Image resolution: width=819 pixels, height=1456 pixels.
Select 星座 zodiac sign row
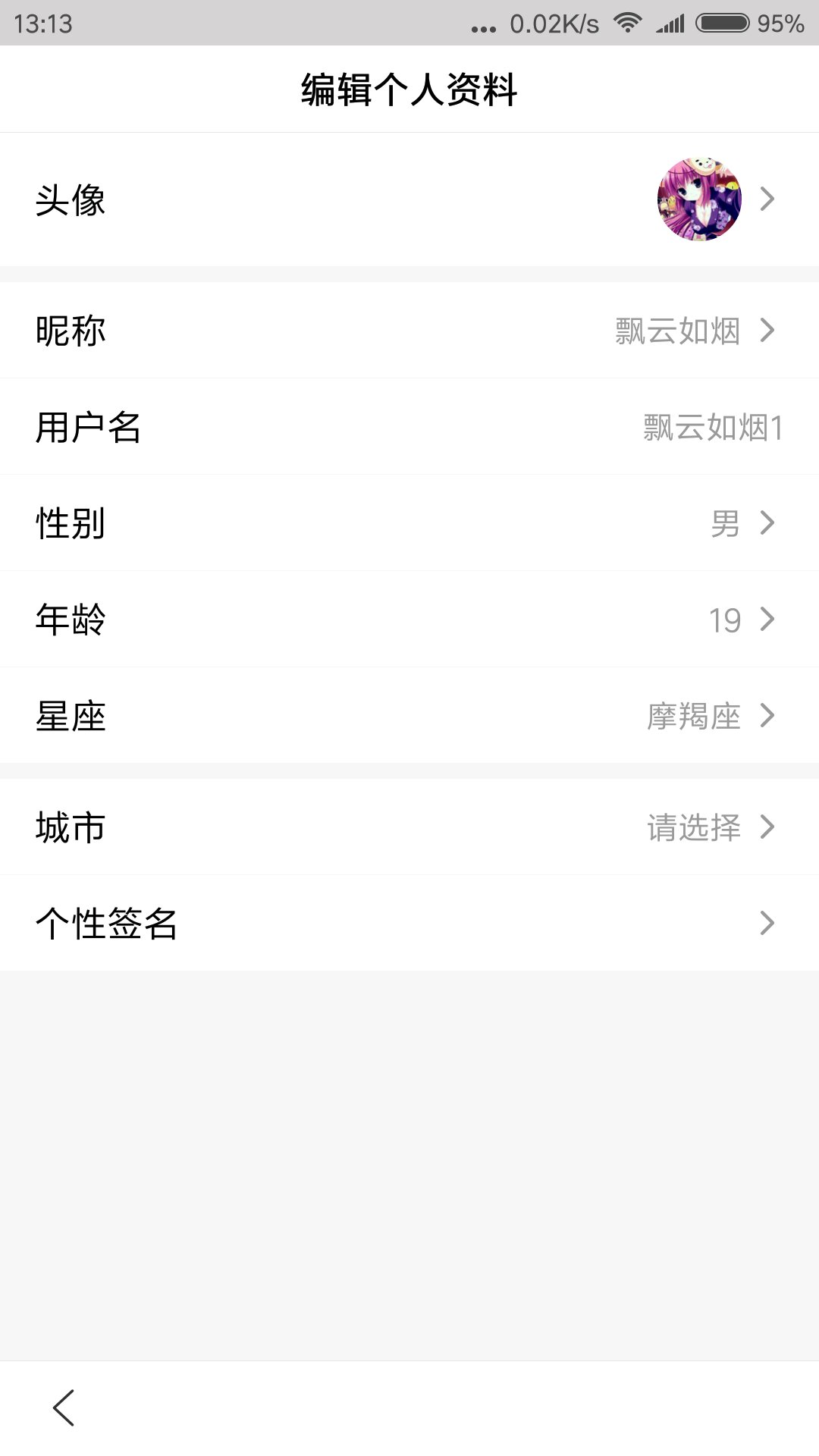[x=409, y=716]
